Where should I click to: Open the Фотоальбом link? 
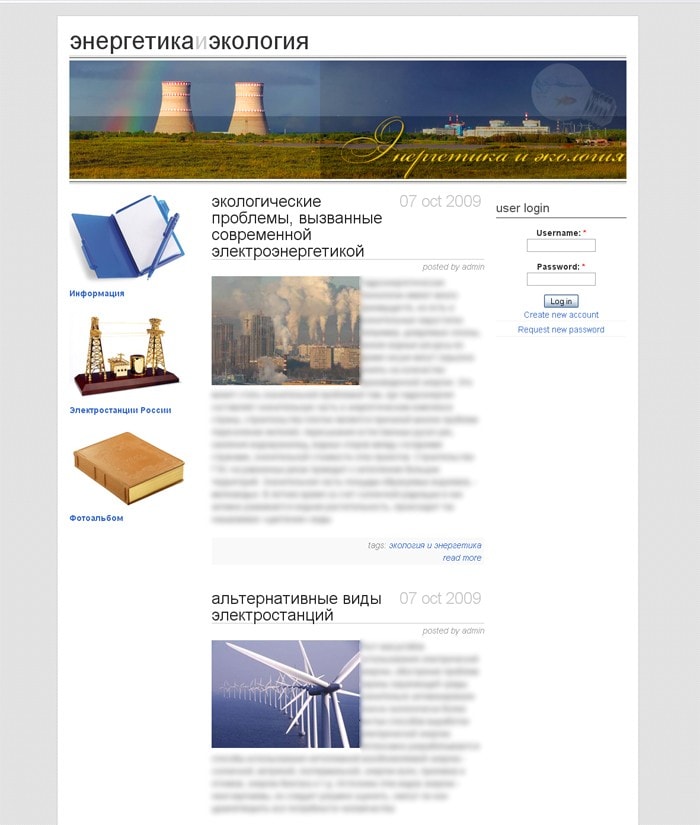(96, 518)
